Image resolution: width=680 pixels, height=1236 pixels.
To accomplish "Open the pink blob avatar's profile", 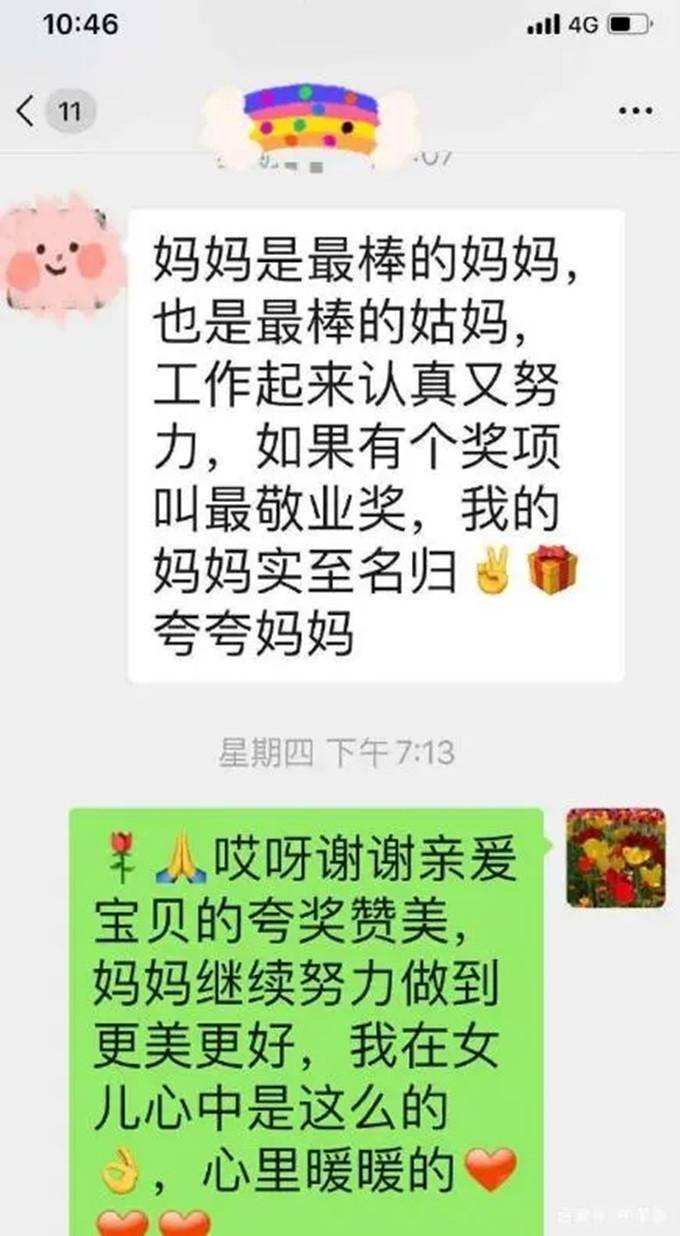I will [56, 259].
